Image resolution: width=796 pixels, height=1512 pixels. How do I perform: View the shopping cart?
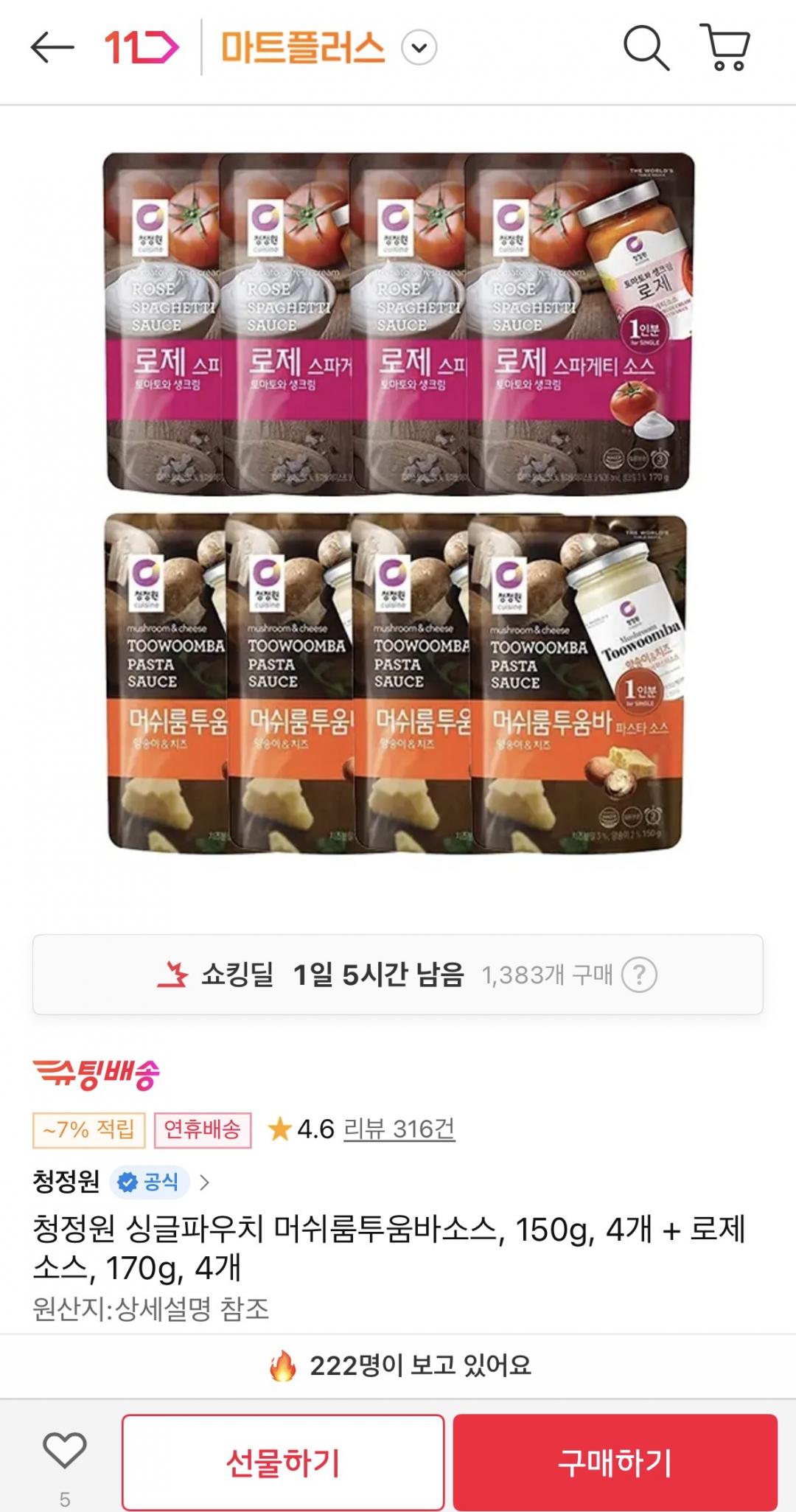[727, 49]
